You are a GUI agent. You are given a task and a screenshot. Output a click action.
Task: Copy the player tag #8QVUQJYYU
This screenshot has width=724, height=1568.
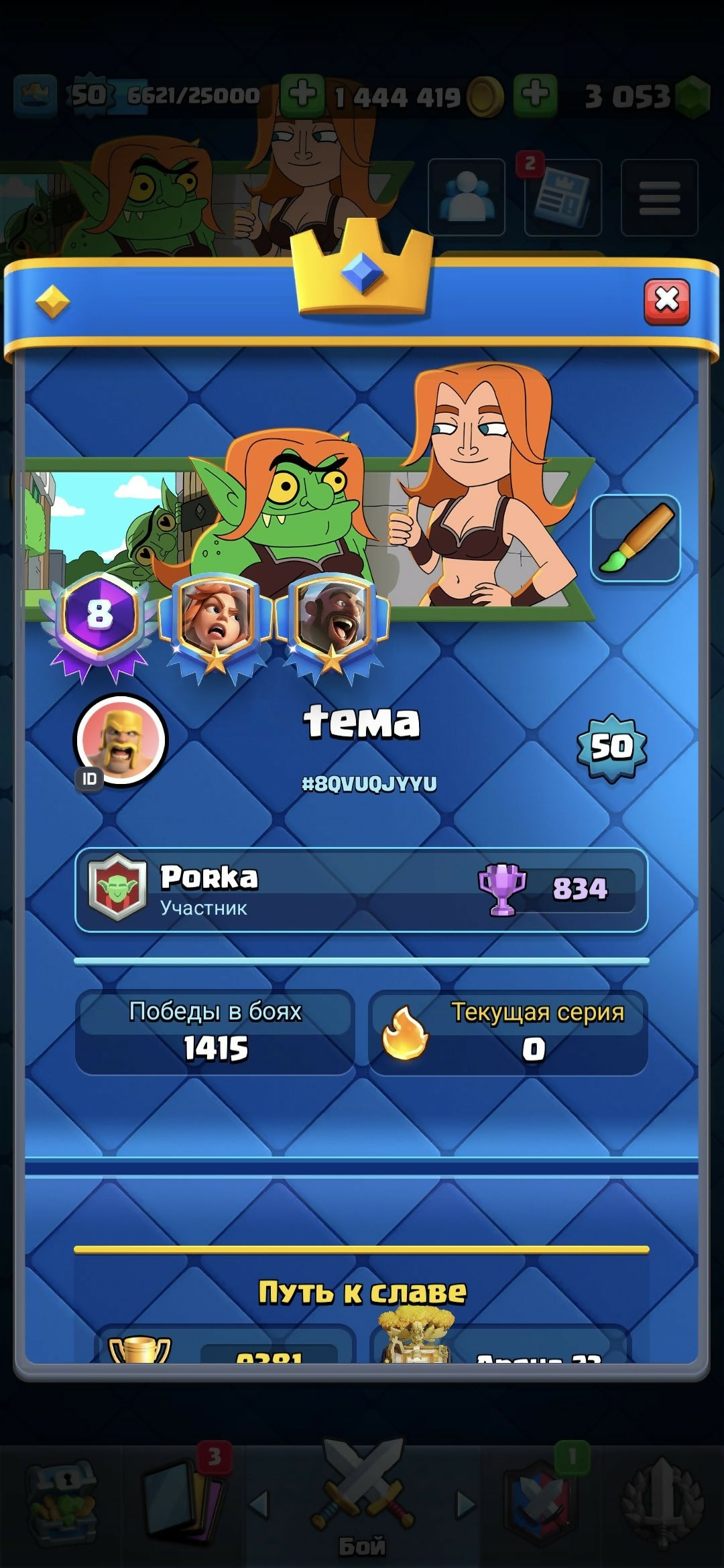click(x=369, y=783)
